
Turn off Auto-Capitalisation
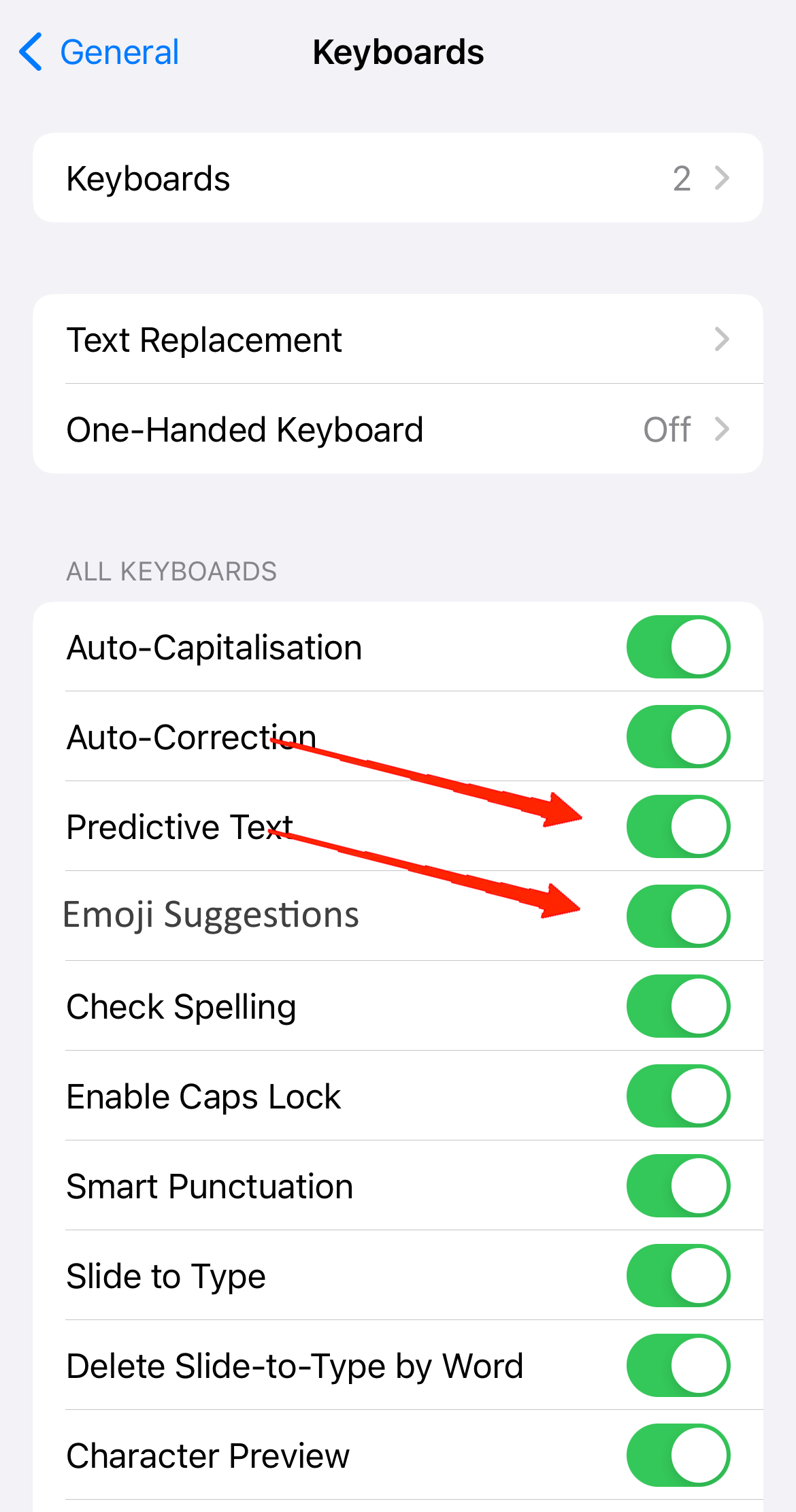(678, 647)
